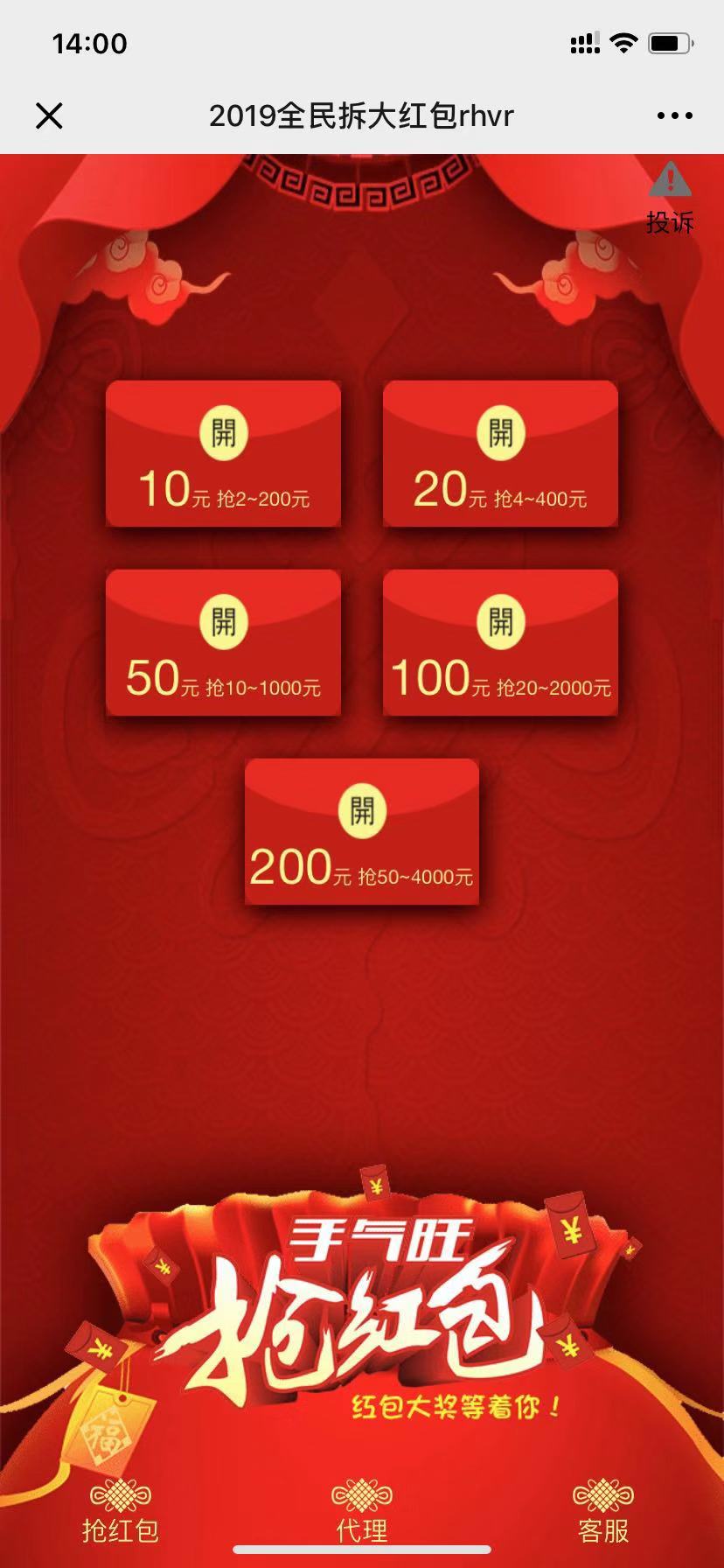
Task: Close the webview with the X button
Action: pos(49,115)
